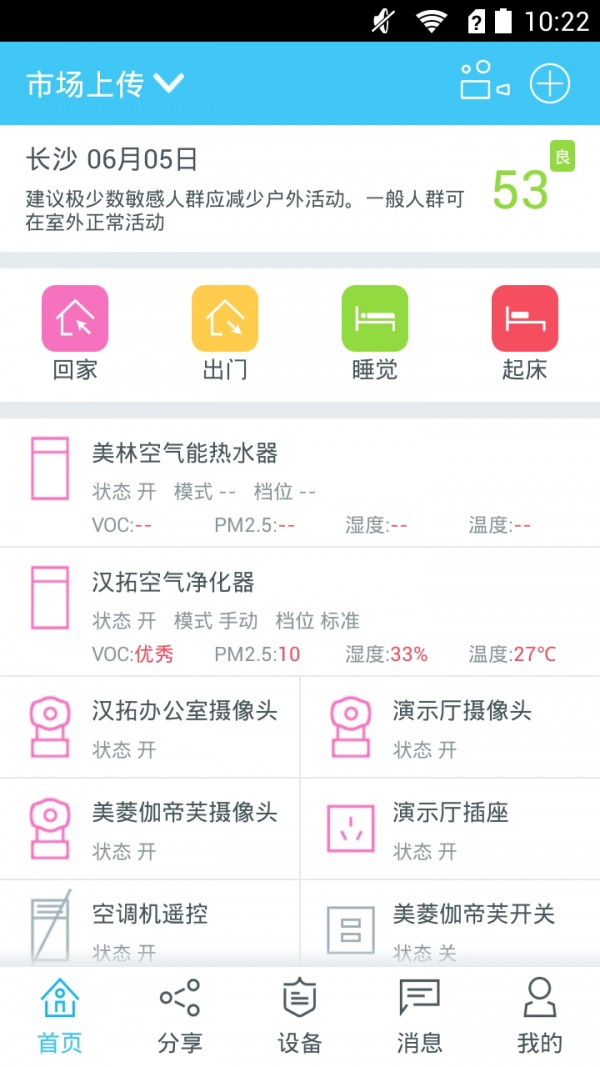Image resolution: width=600 pixels, height=1067 pixels.
Task: Open 汉拓办公室摄像头 camera
Action: [x=150, y=727]
